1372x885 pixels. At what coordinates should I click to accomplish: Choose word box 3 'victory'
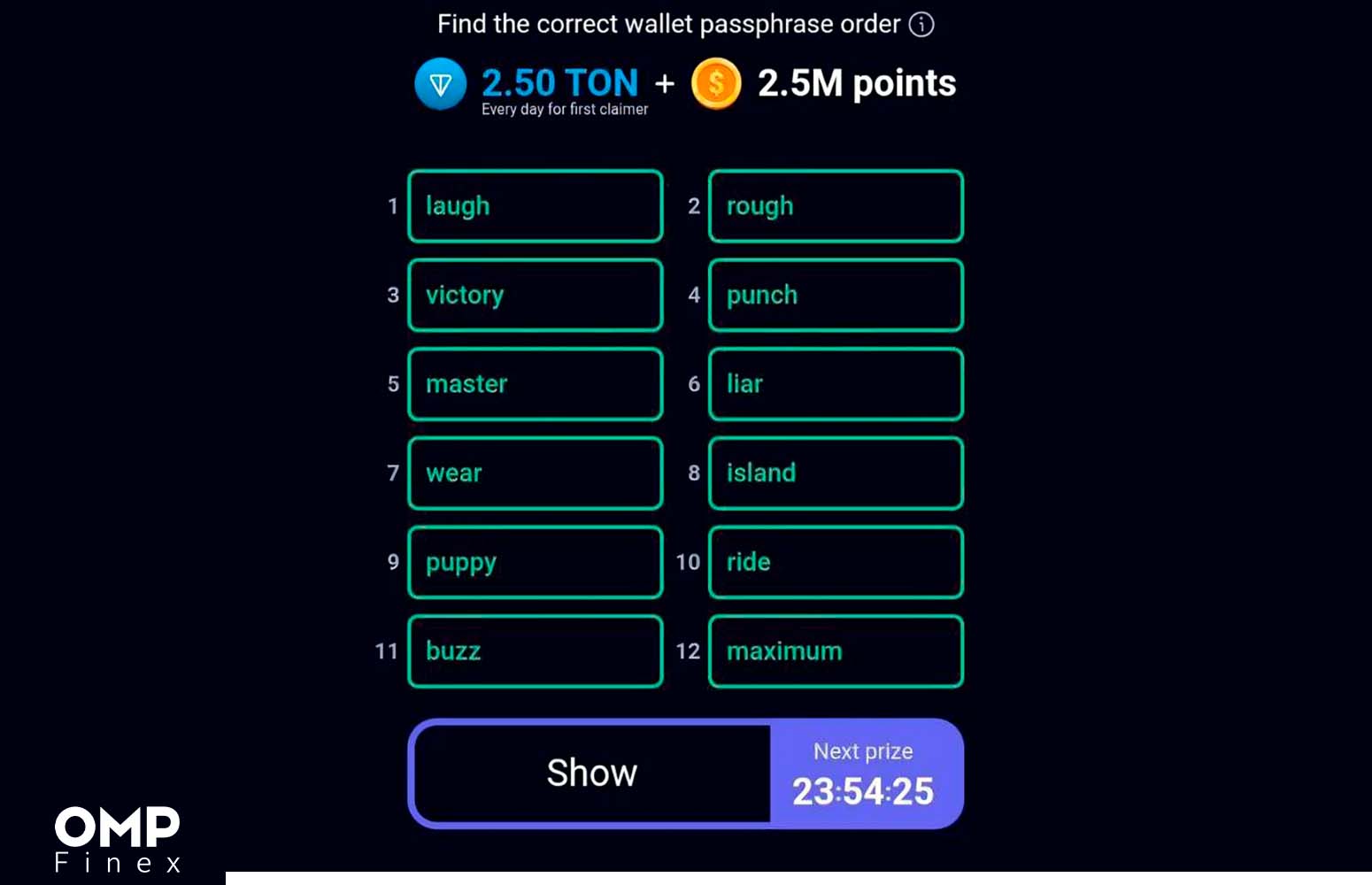[535, 296]
